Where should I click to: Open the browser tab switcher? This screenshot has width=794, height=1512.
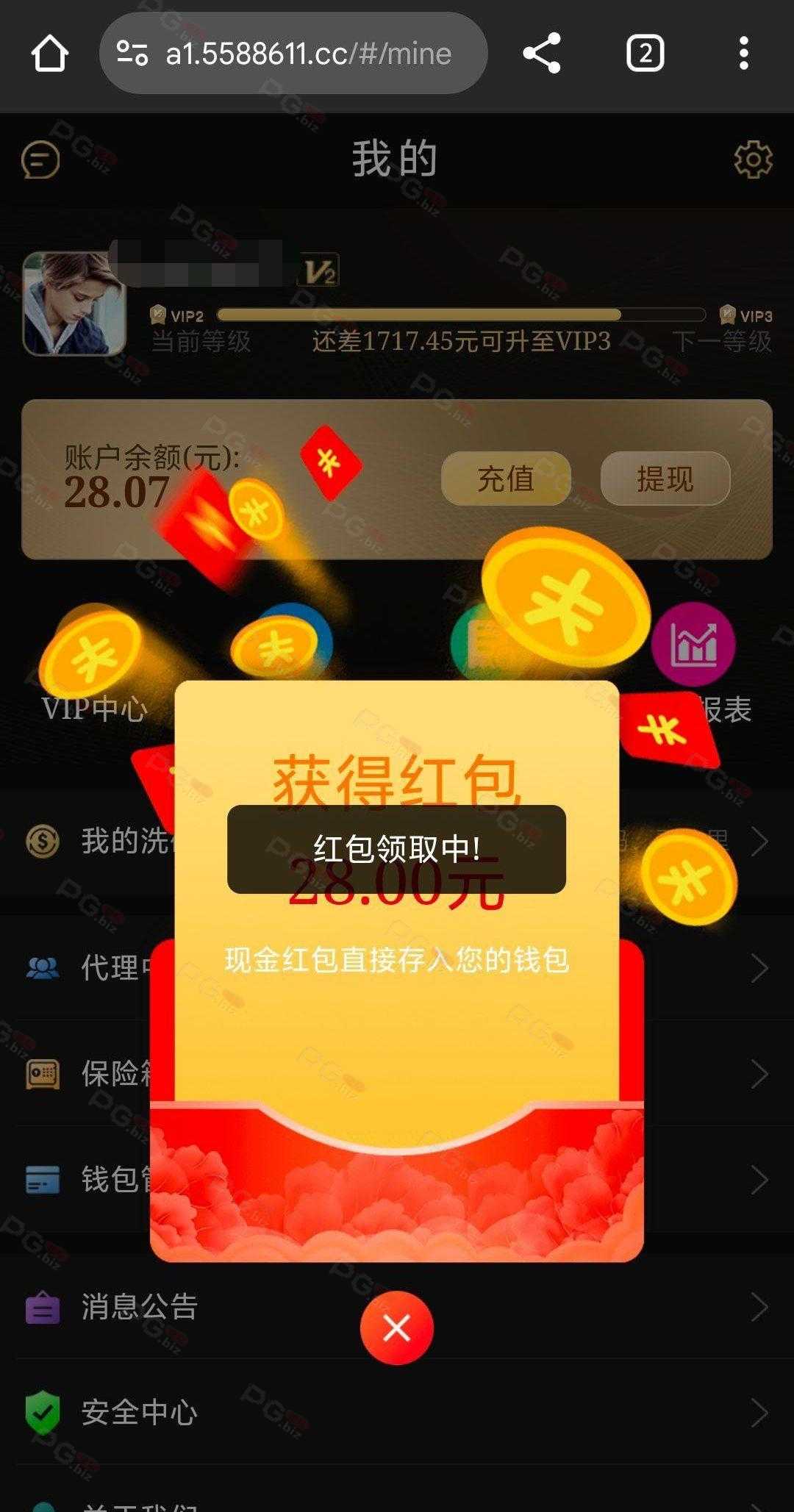tap(645, 54)
